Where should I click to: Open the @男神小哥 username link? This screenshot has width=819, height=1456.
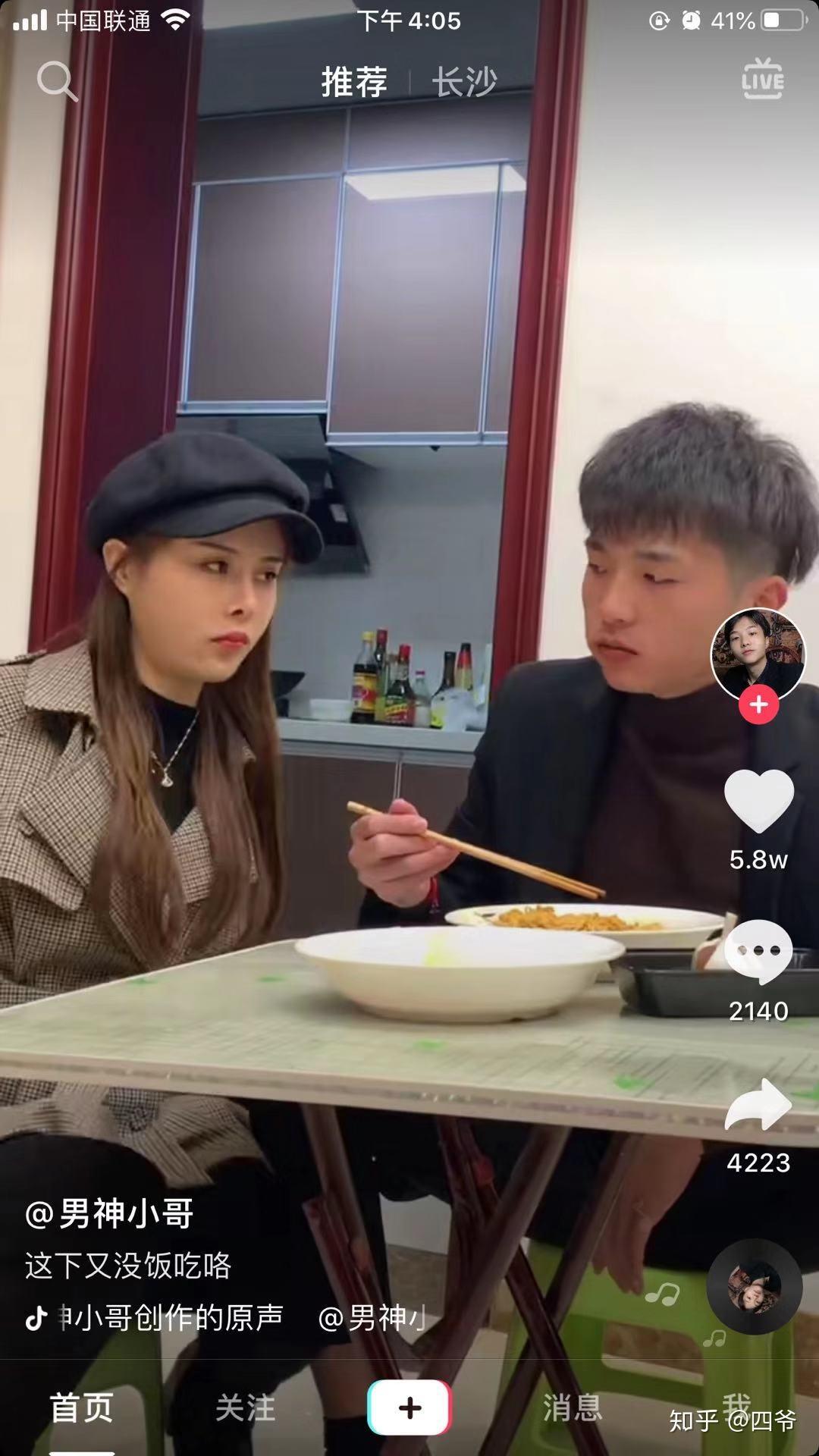pos(110,1214)
